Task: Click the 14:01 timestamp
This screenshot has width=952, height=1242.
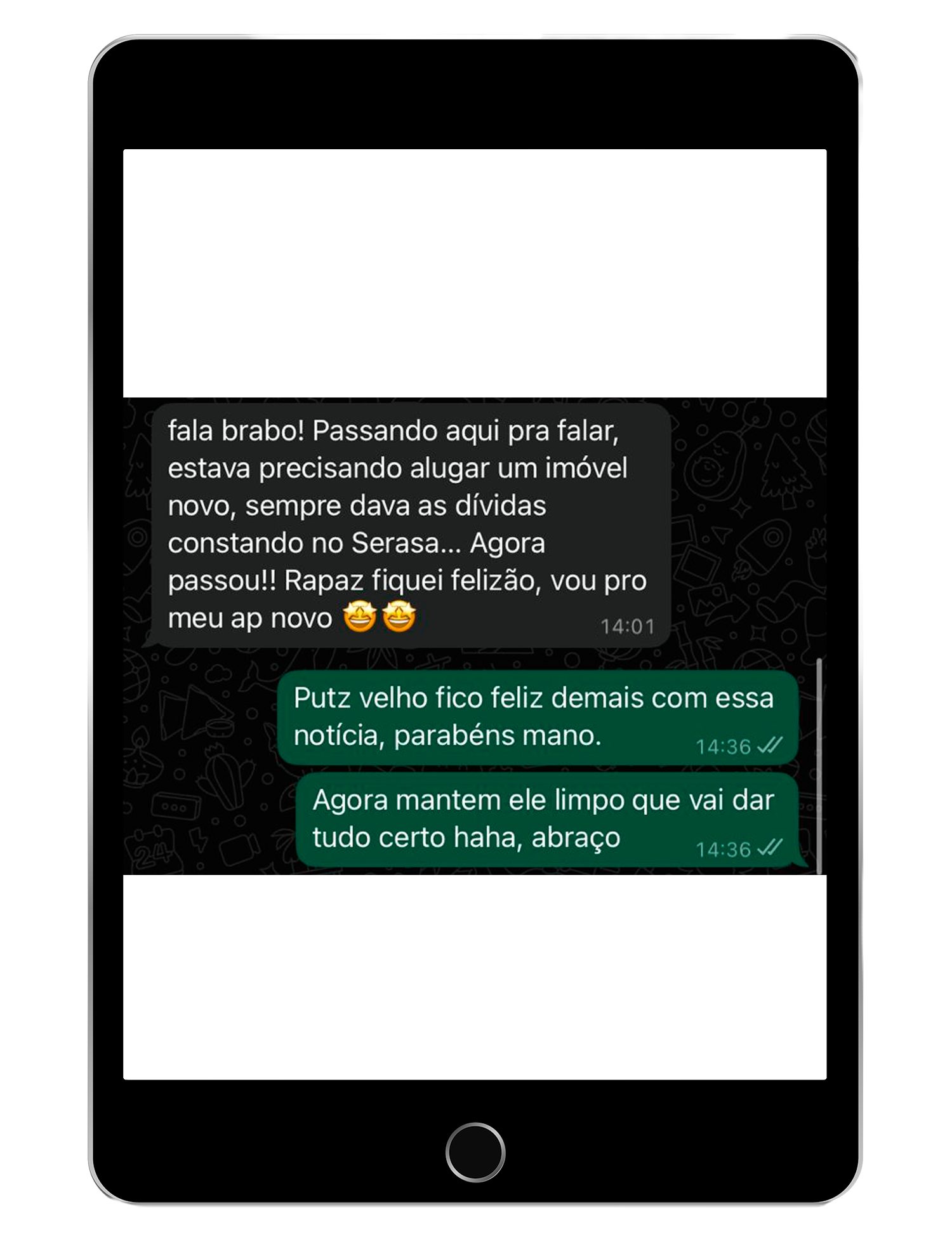Action: (627, 625)
